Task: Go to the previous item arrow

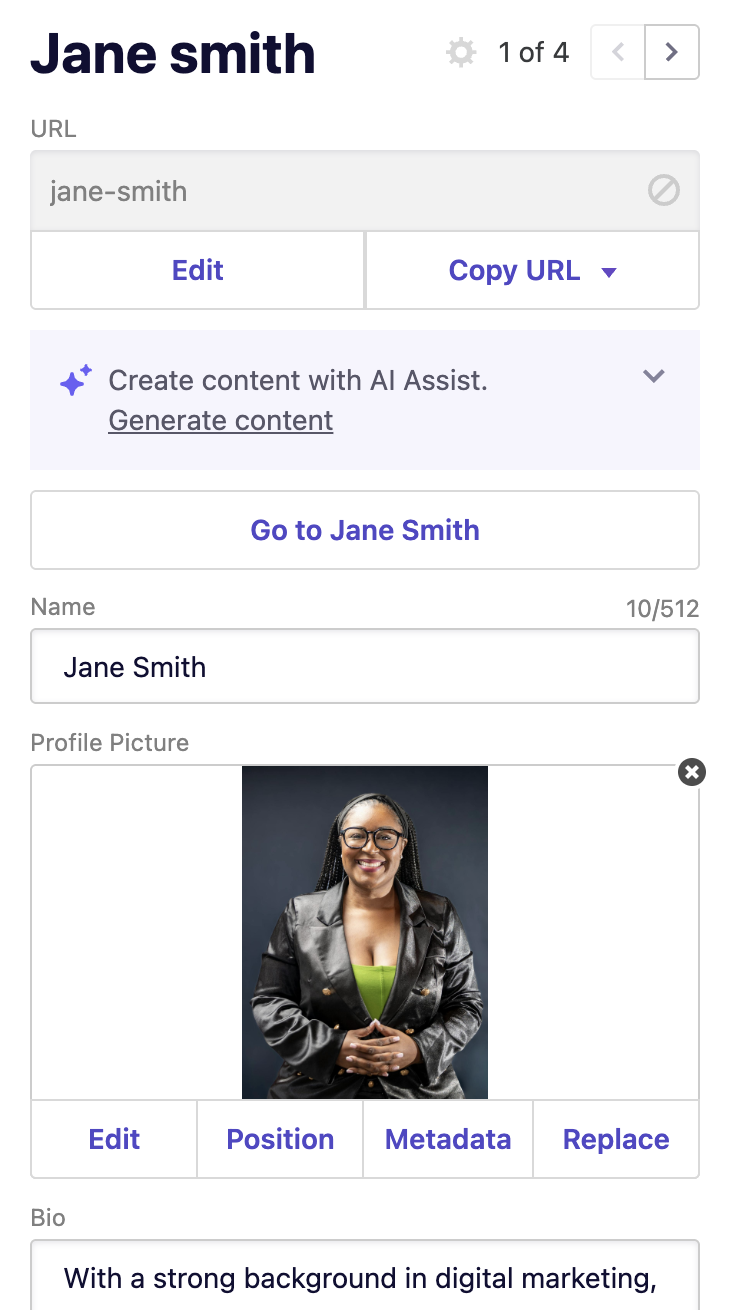Action: pyautogui.click(x=618, y=52)
